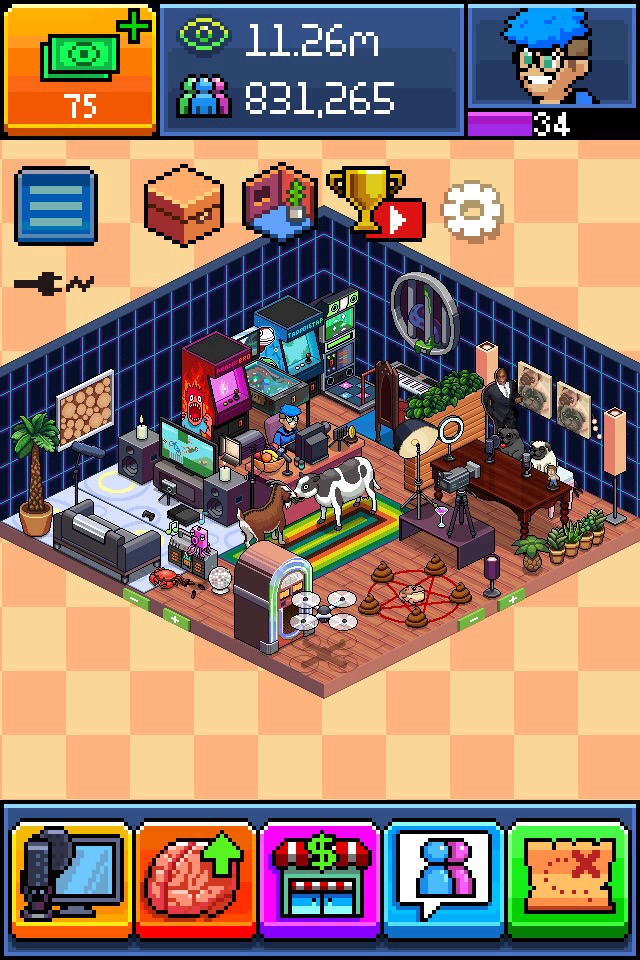640x960 pixels.
Task: Open the treasure map quests tab
Action: [568, 873]
